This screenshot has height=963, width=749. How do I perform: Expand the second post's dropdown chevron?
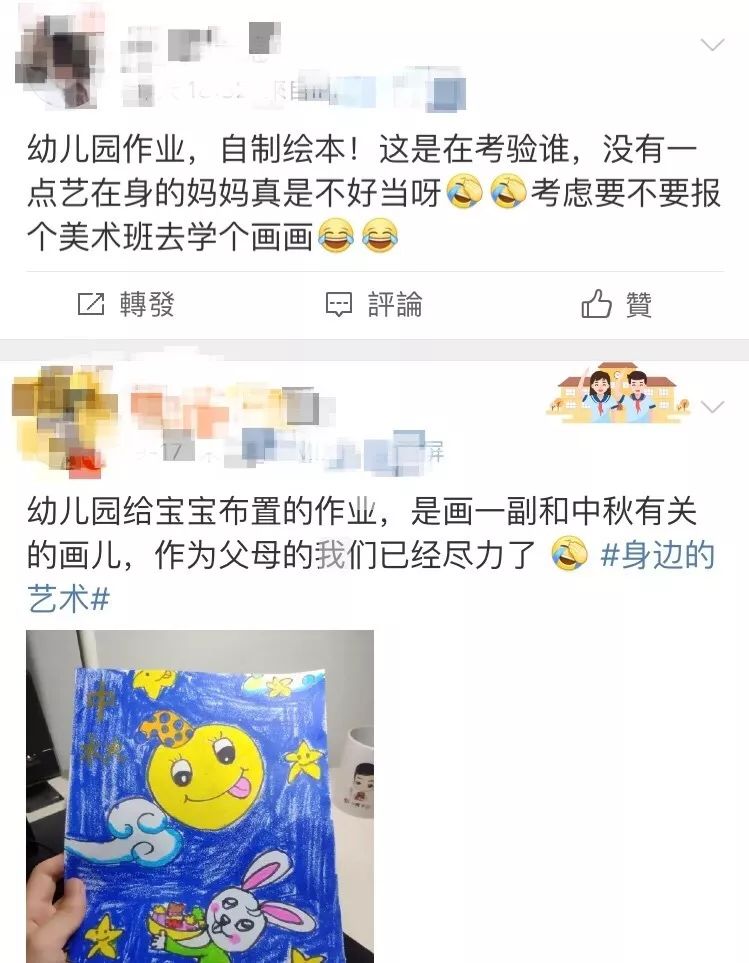712,407
